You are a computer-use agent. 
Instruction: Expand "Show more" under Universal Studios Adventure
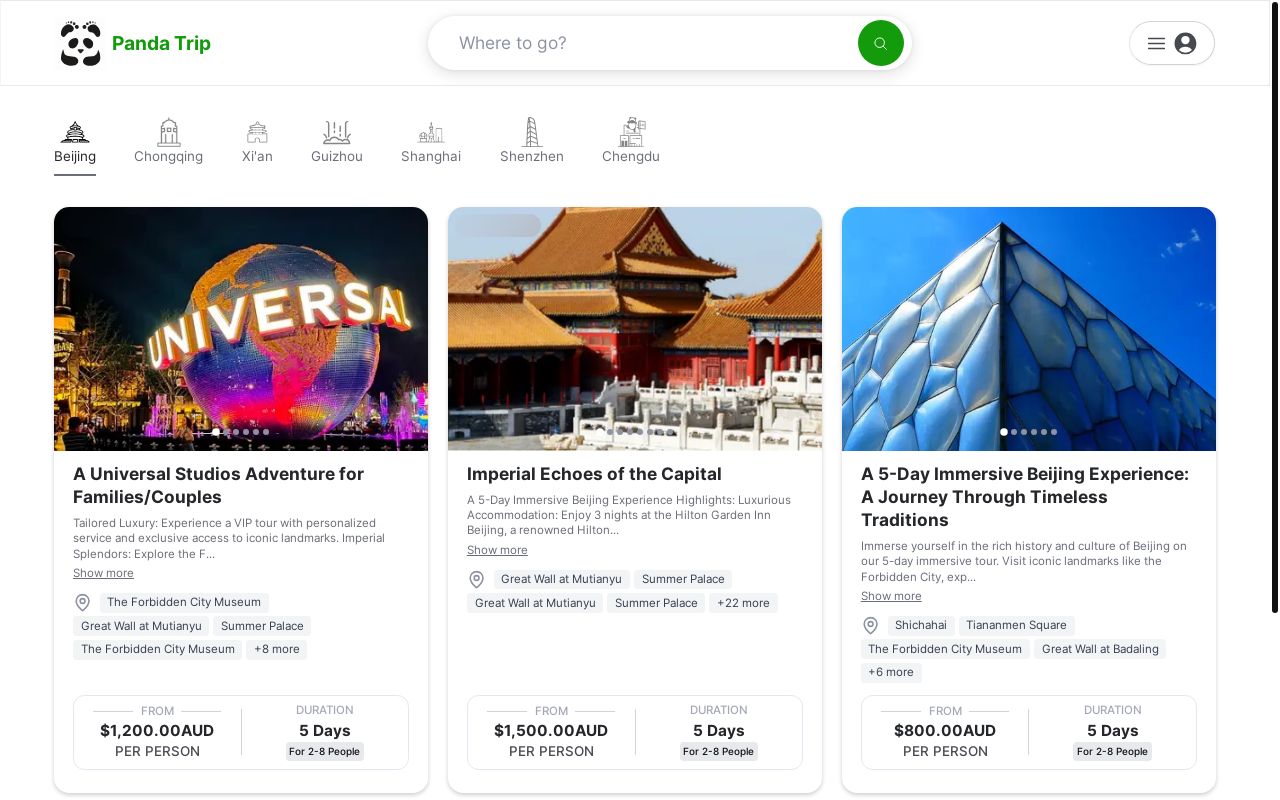point(103,573)
